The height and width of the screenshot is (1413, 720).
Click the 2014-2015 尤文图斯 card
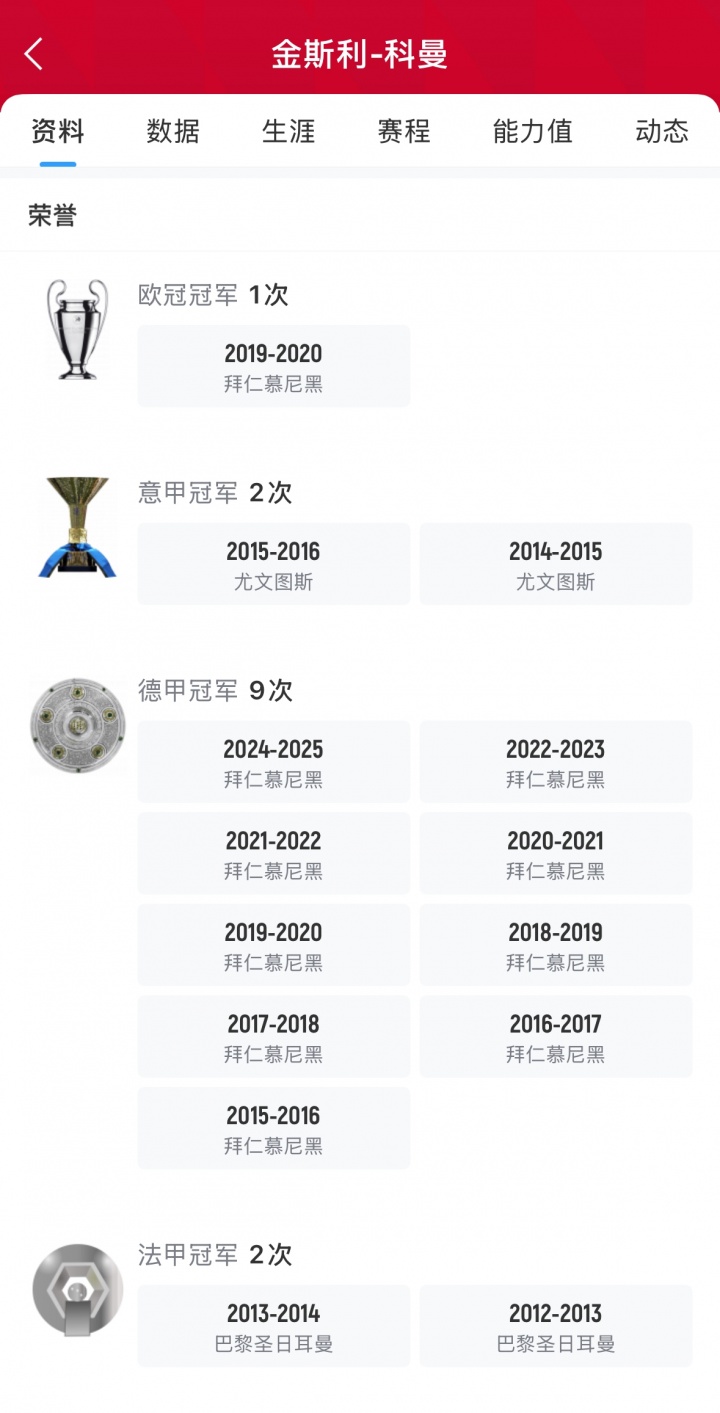tap(556, 563)
